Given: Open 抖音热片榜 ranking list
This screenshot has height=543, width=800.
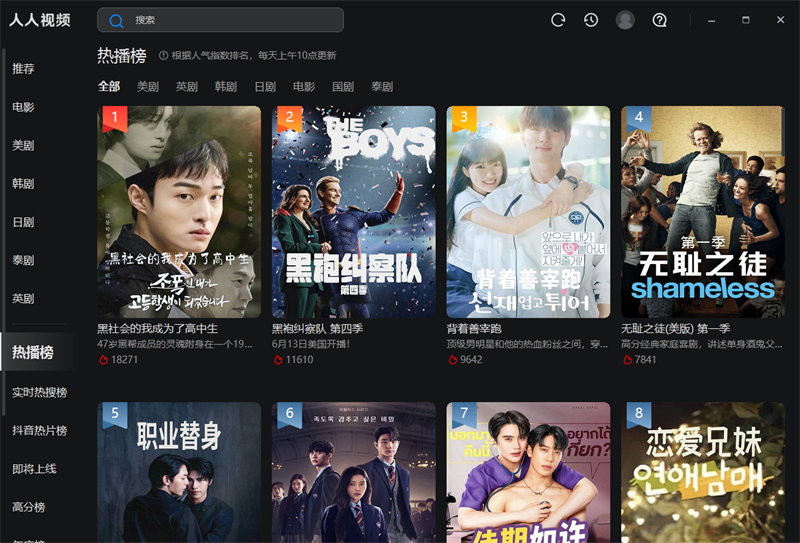Looking at the screenshot, I should pyautogui.click(x=39, y=430).
